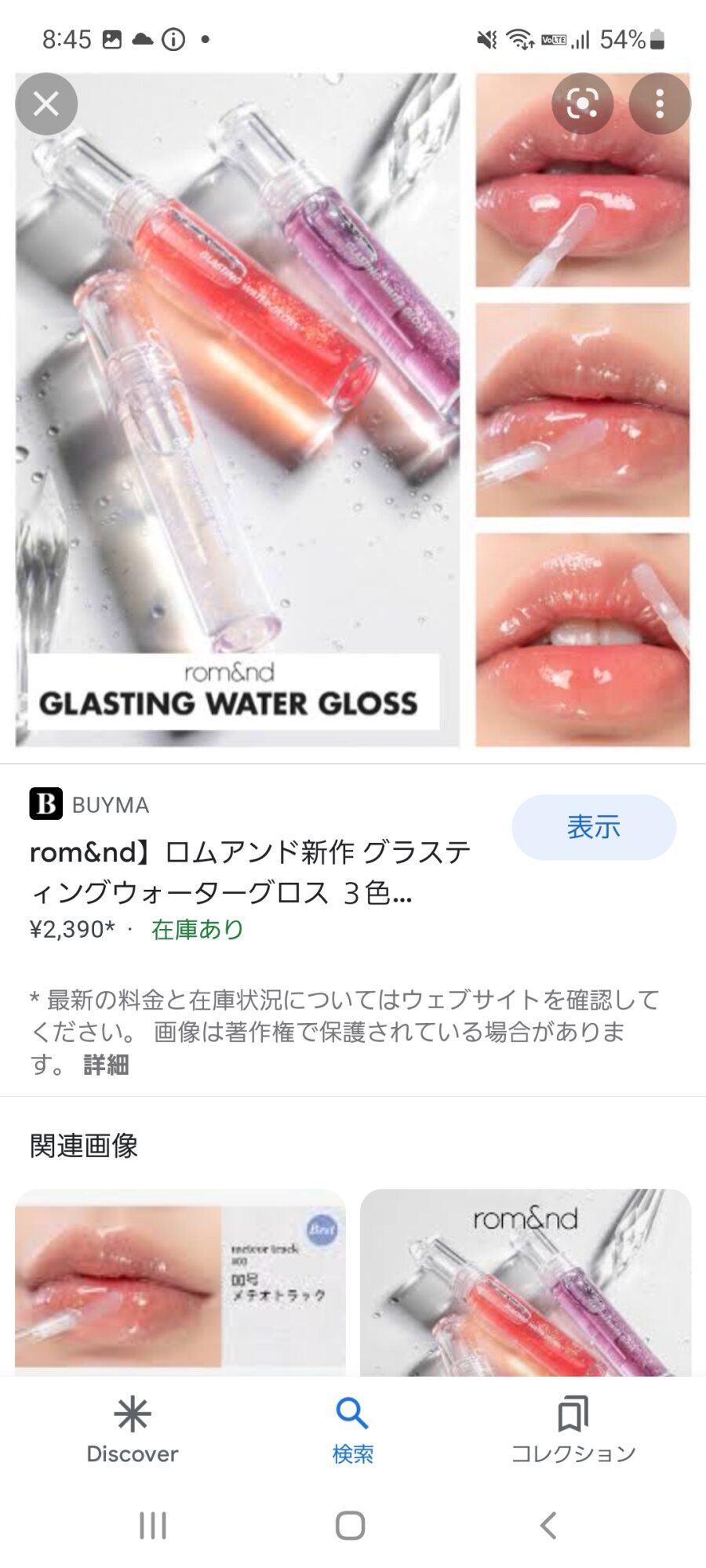Screen dimensions: 706x1568
Task: Return to the home screen
Action: click(x=351, y=1526)
